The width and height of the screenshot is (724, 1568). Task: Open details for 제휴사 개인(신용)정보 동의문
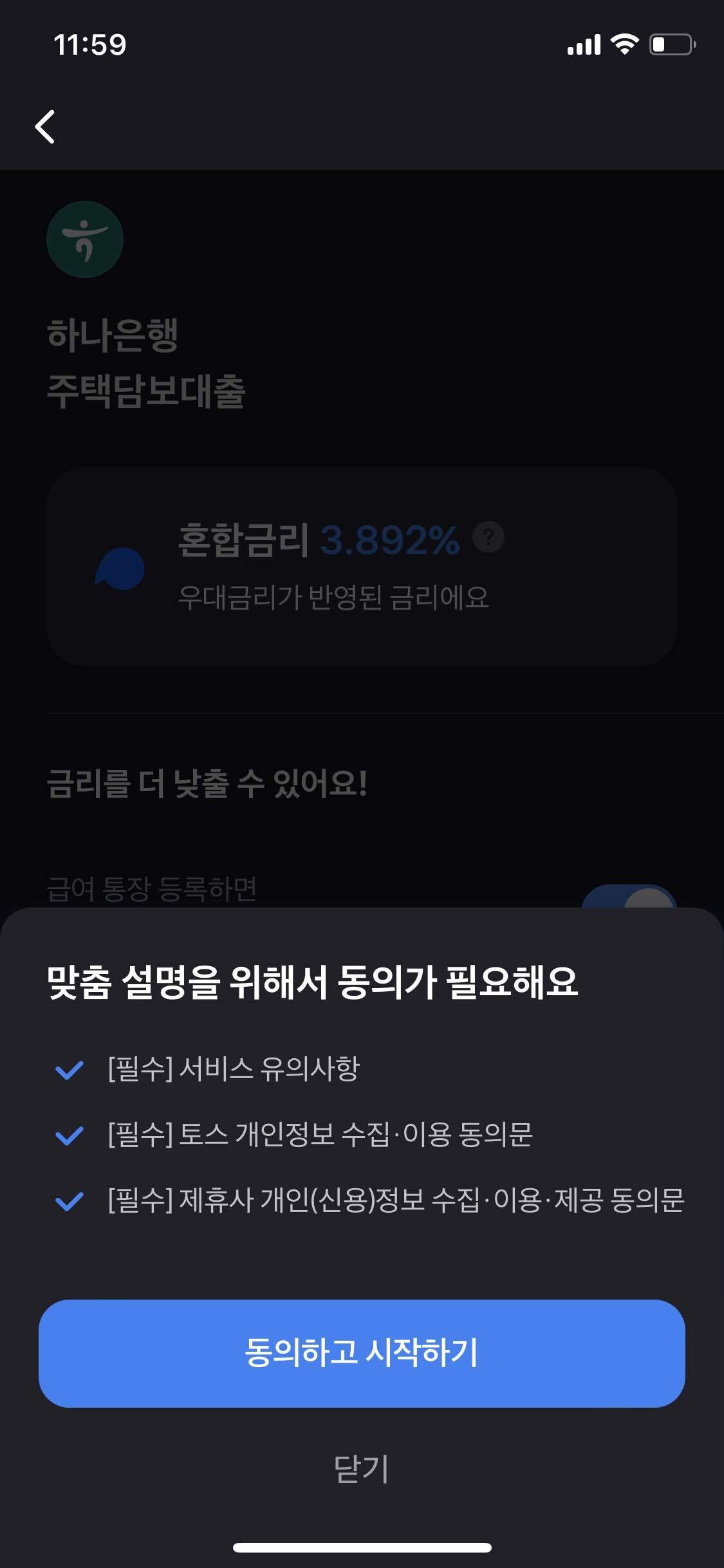coord(396,1201)
